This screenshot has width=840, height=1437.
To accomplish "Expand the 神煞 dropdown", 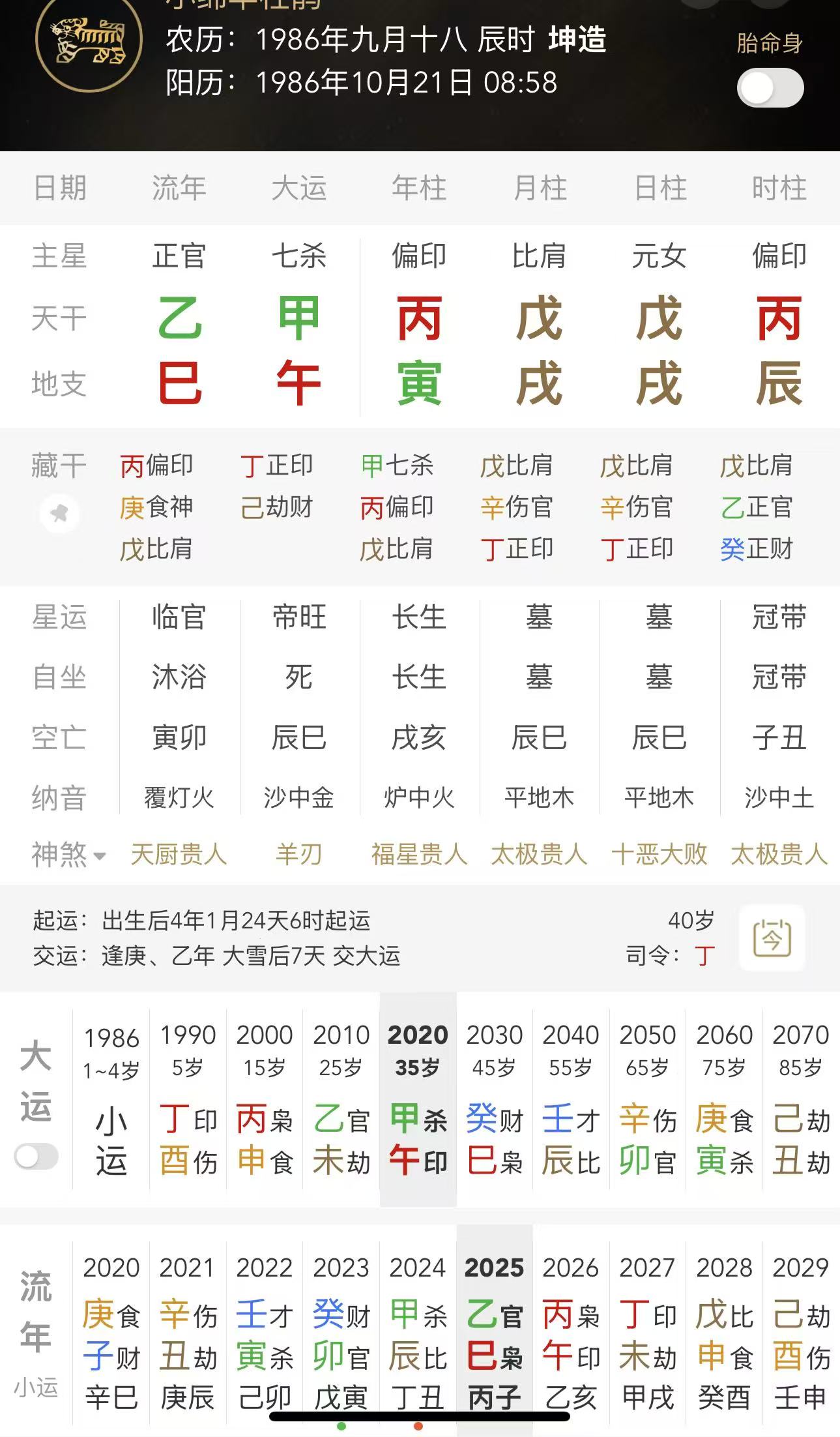I will (68, 854).
